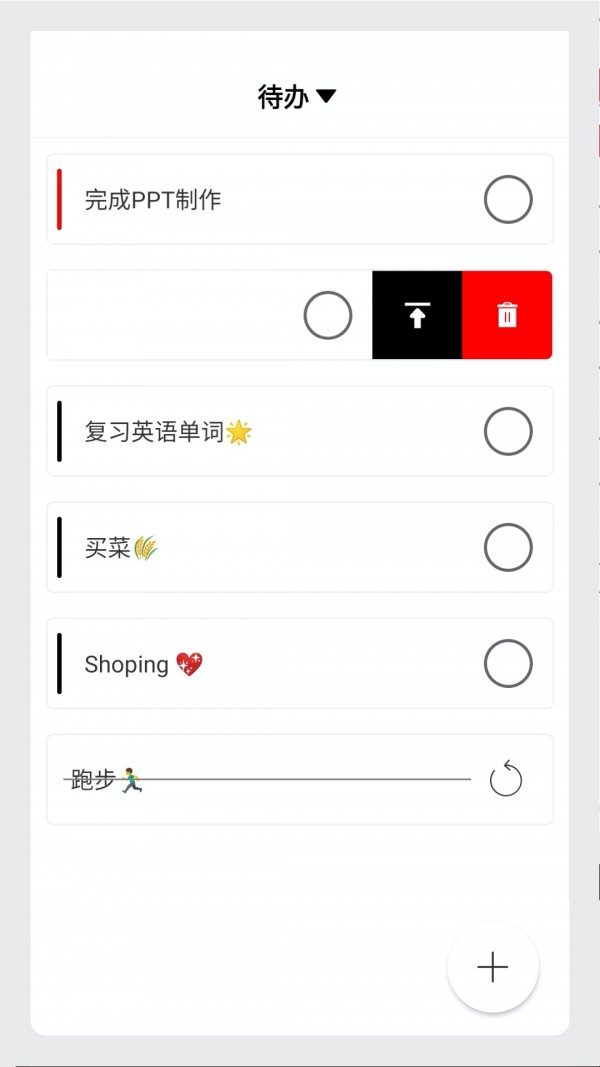Open the Shoping task
The image size is (600, 1067).
pyautogui.click(x=144, y=664)
